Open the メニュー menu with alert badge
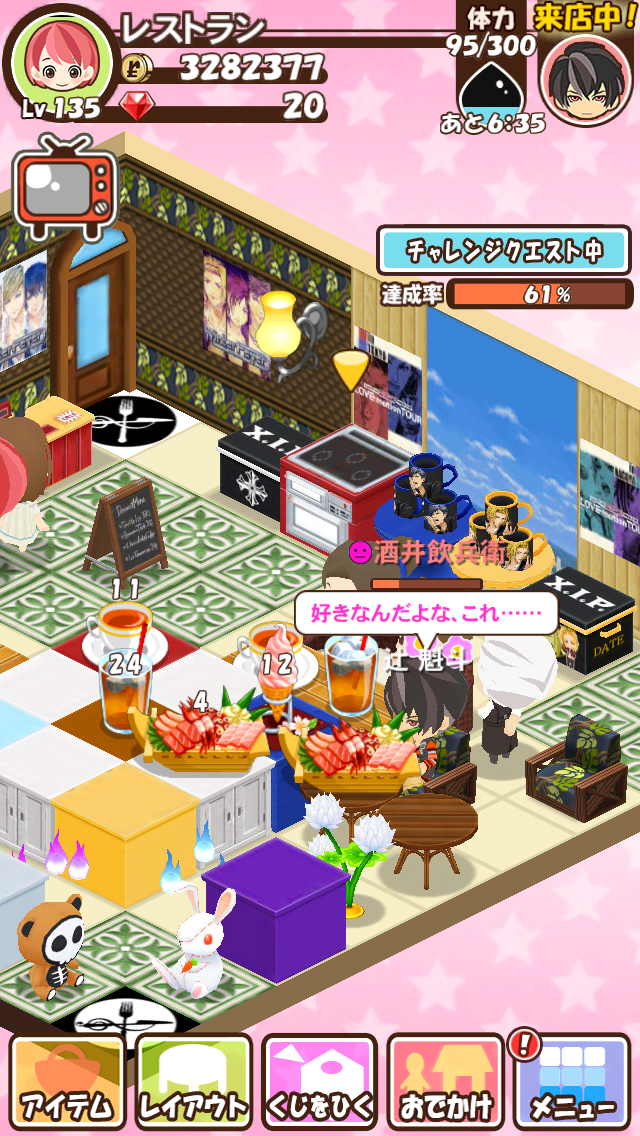640x1136 pixels. pos(572,1082)
